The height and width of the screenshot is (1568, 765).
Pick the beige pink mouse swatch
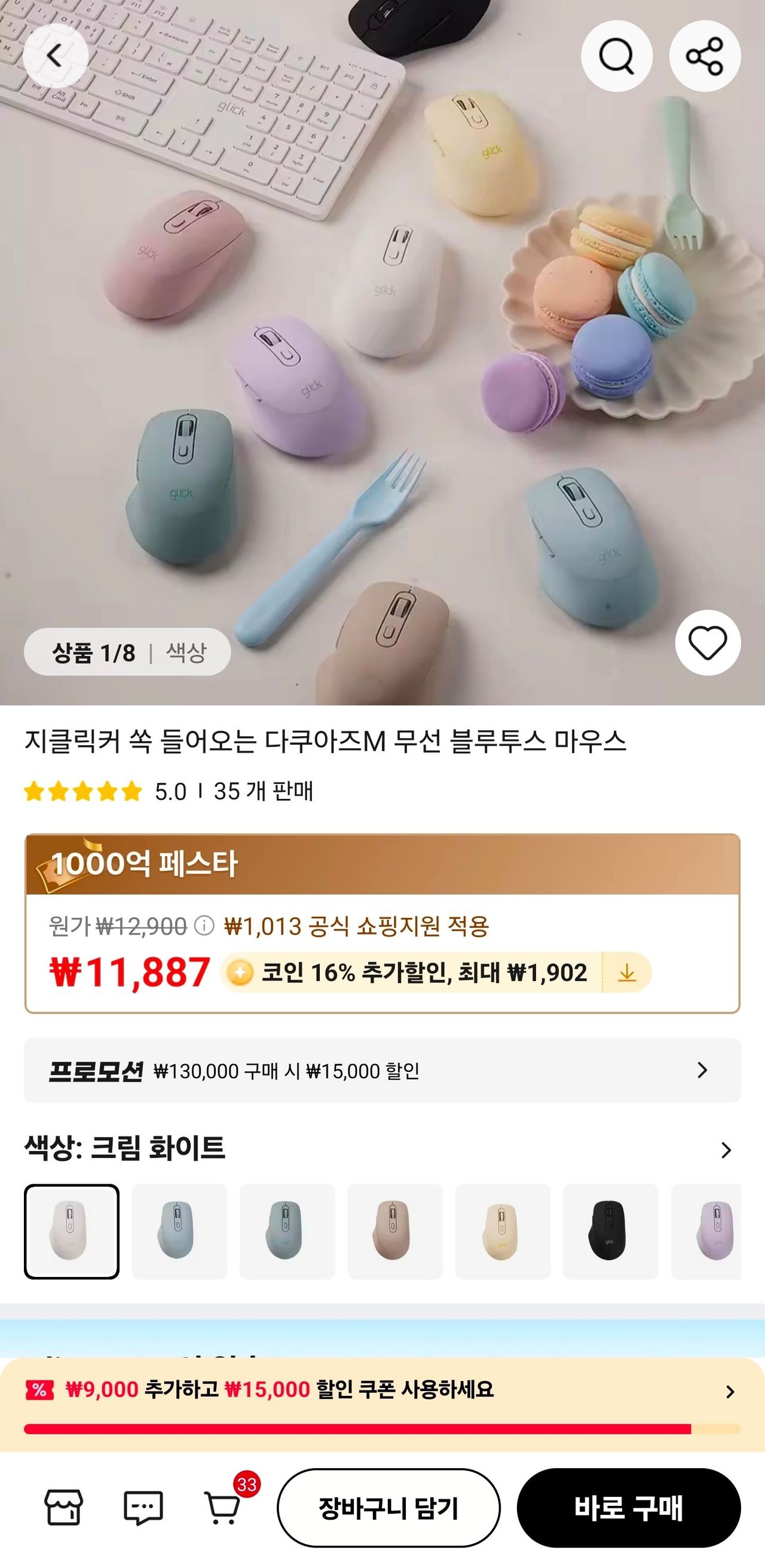[395, 1232]
